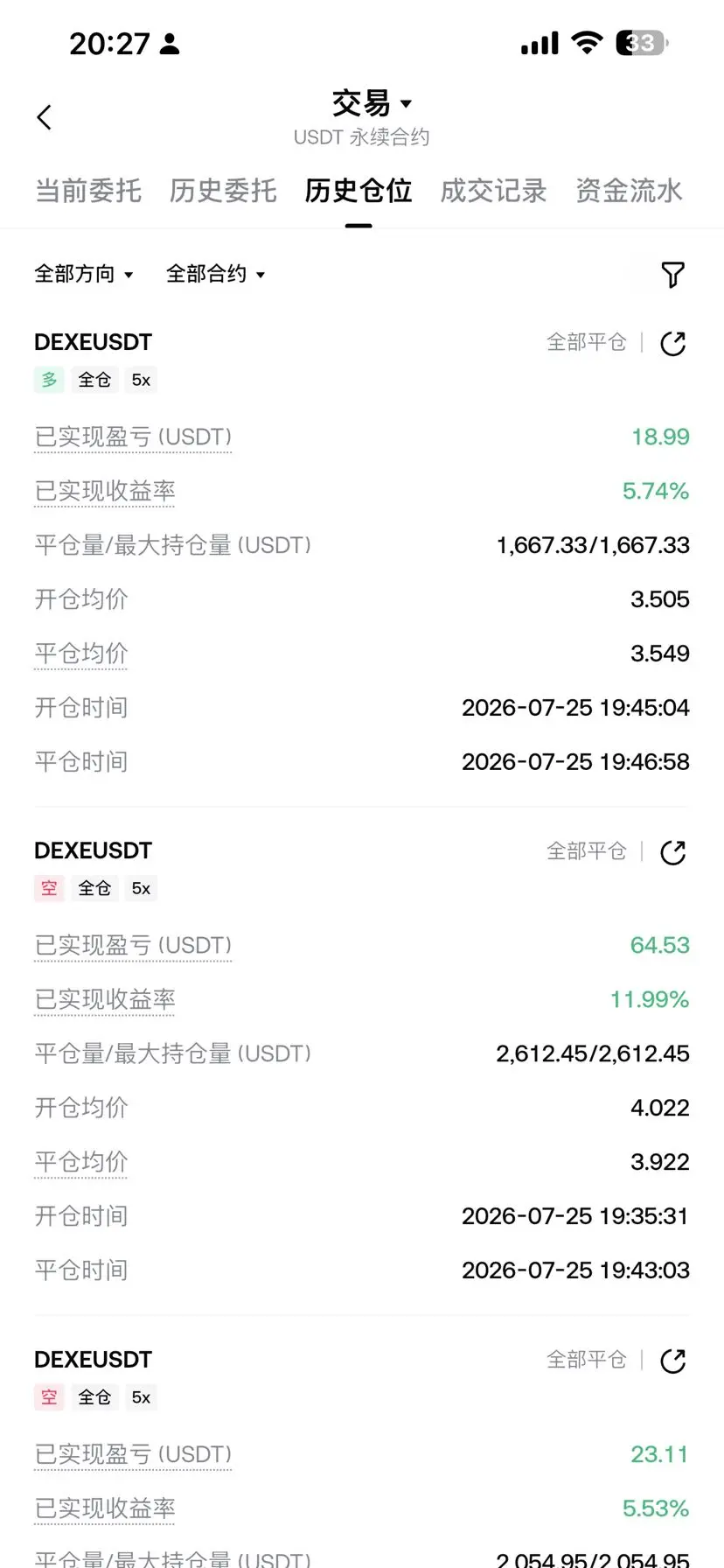Open the 交易 title dropdown

coord(371,104)
